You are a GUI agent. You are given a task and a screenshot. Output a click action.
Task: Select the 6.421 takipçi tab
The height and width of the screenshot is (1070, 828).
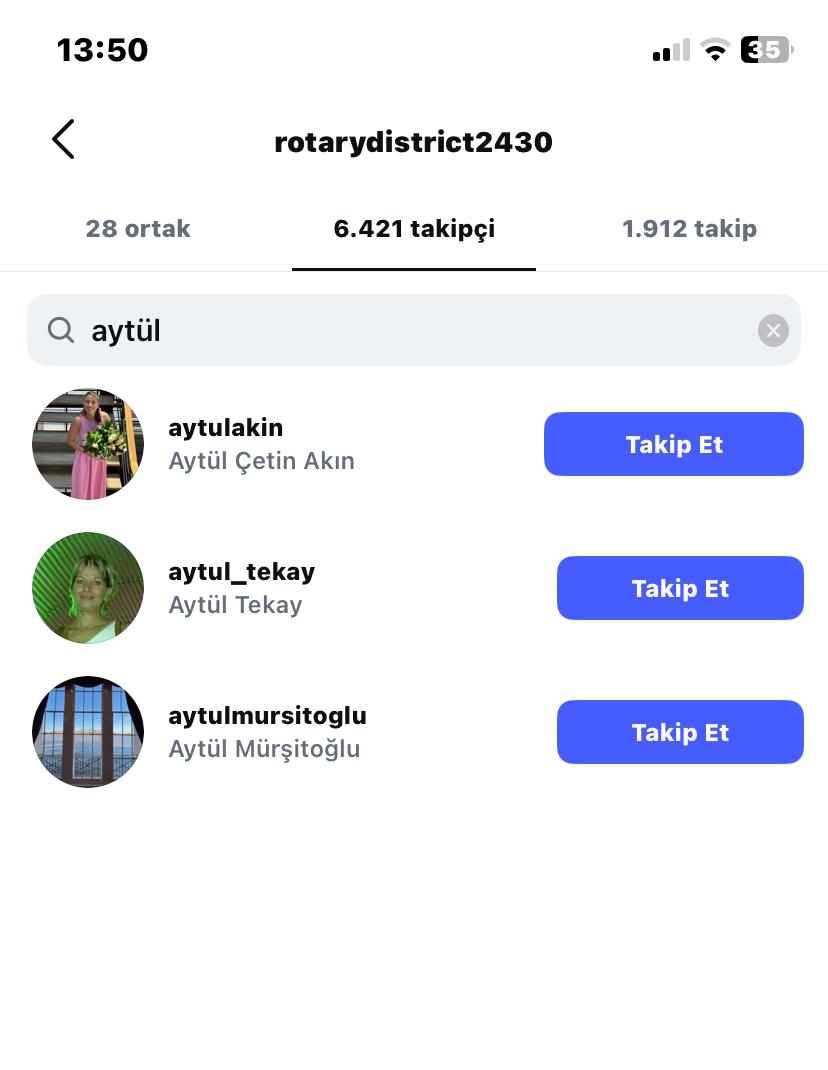[x=414, y=229]
